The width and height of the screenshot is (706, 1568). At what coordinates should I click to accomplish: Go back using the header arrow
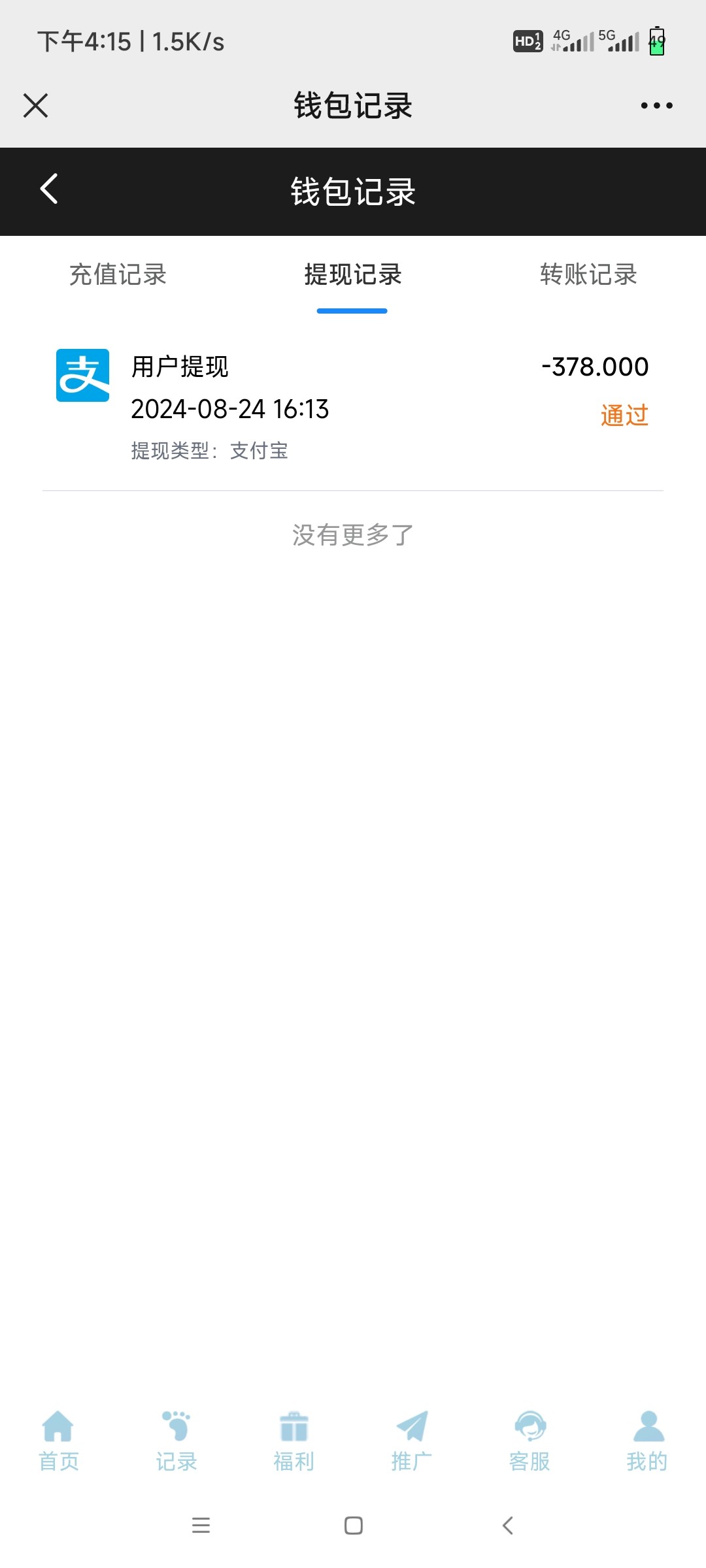(x=49, y=189)
